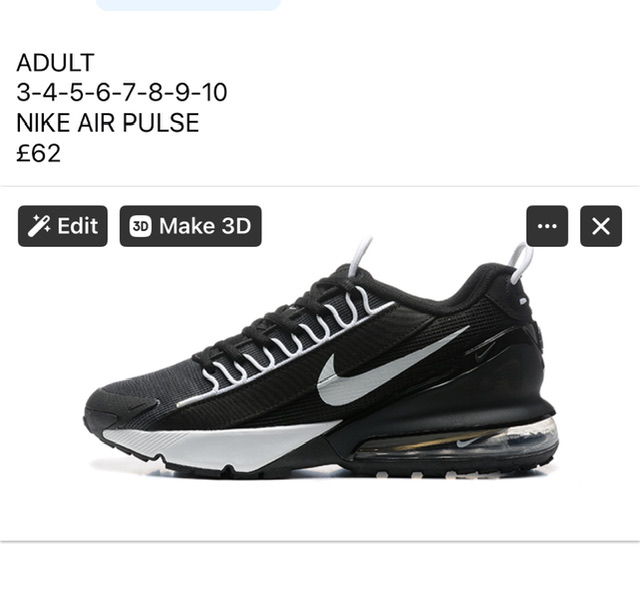Remove the shoe photo with X
The image size is (640, 613).
tap(600, 226)
